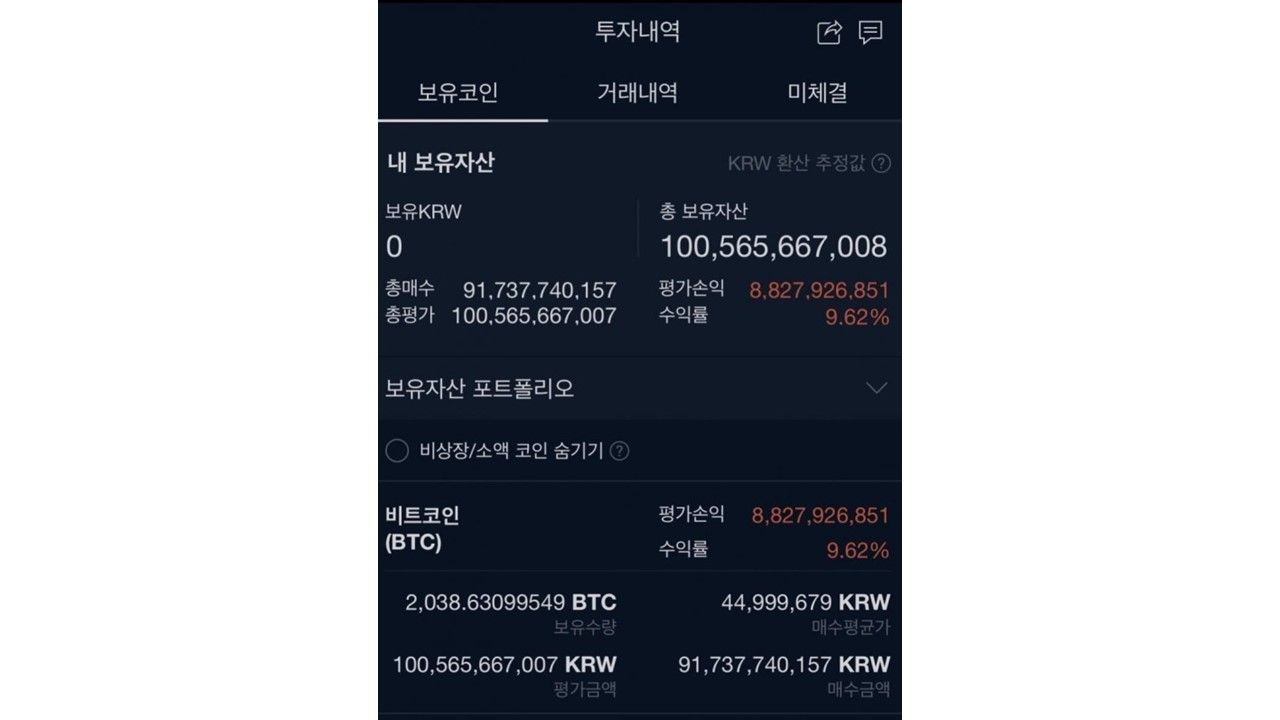
Task: Open help for 비상장/소액 코인 숨기기
Action: tap(620, 451)
